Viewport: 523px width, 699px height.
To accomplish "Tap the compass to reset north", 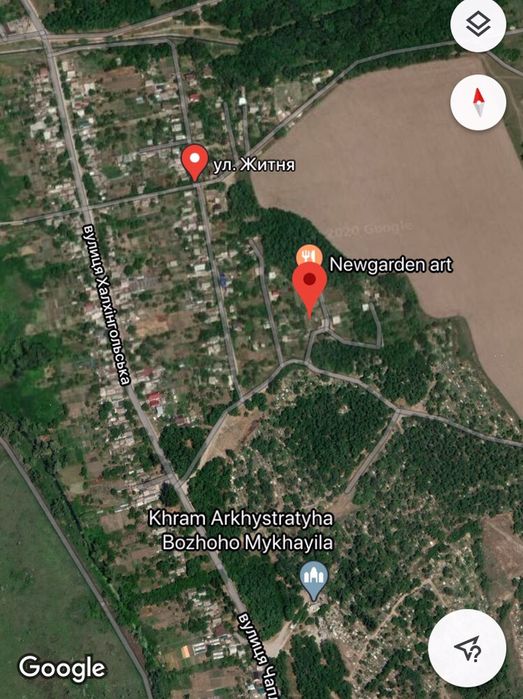I will pos(478,102).
